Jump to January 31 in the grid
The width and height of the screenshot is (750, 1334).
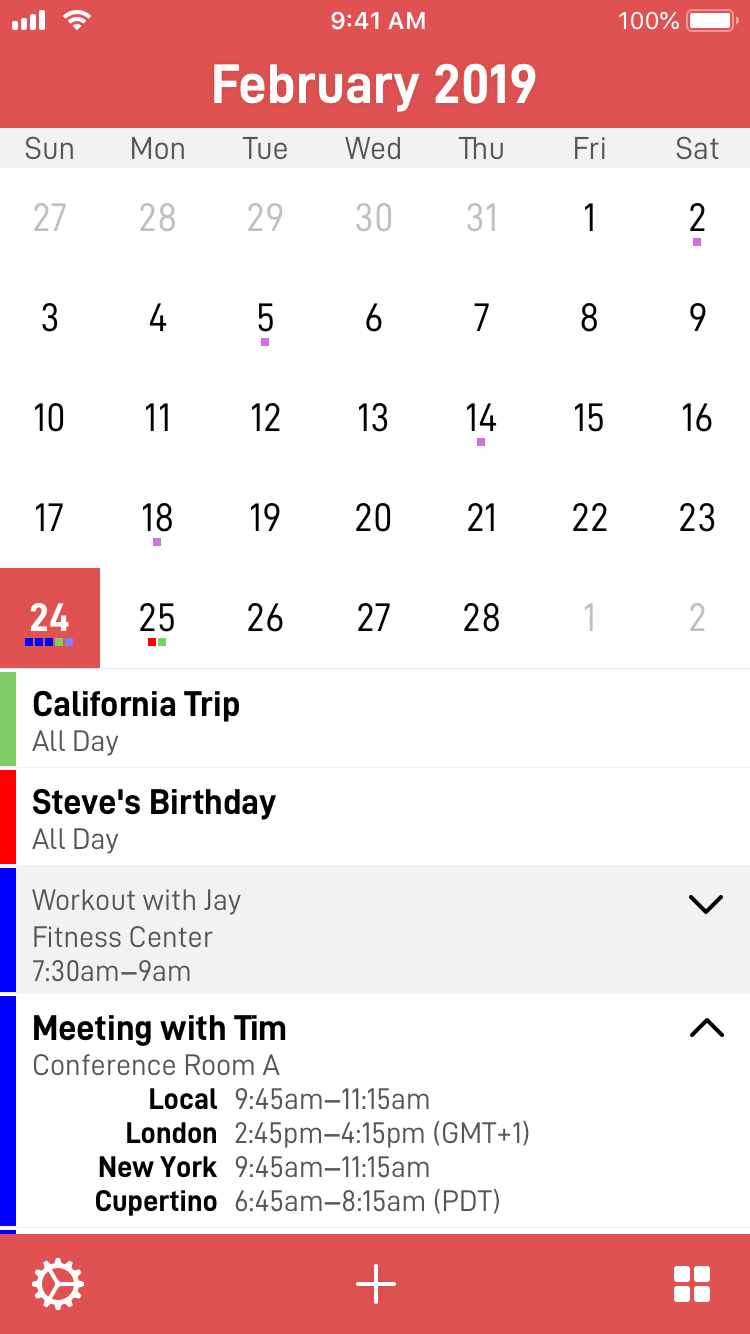pyautogui.click(x=481, y=218)
